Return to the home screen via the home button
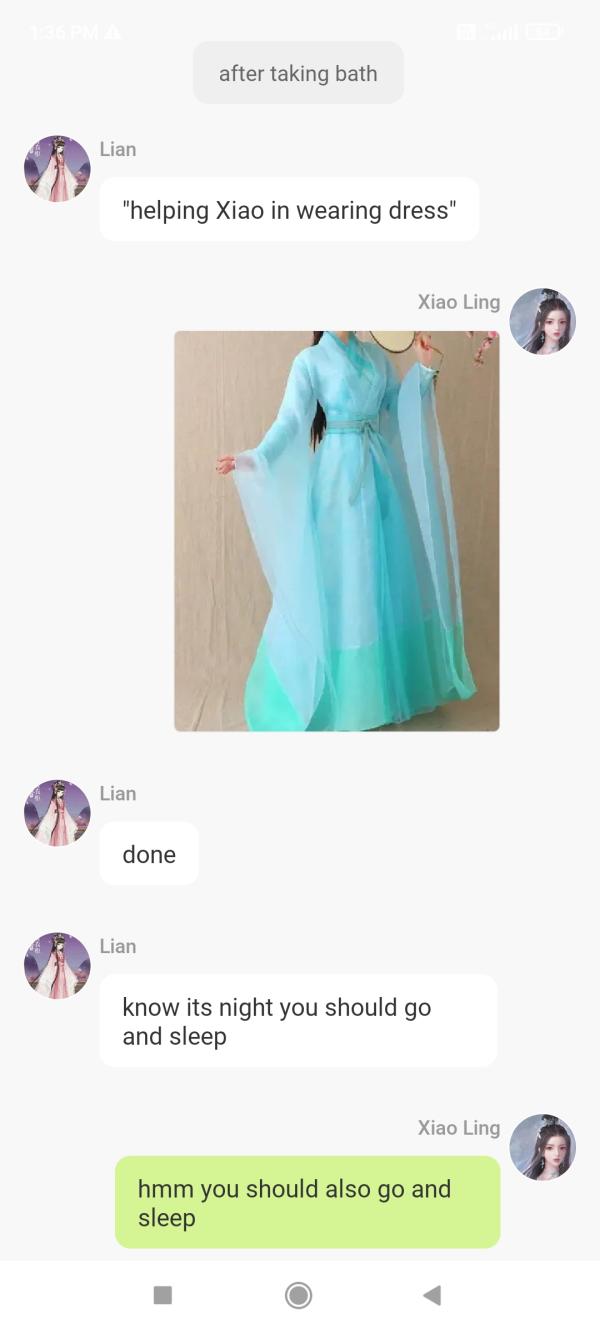 (298, 1295)
